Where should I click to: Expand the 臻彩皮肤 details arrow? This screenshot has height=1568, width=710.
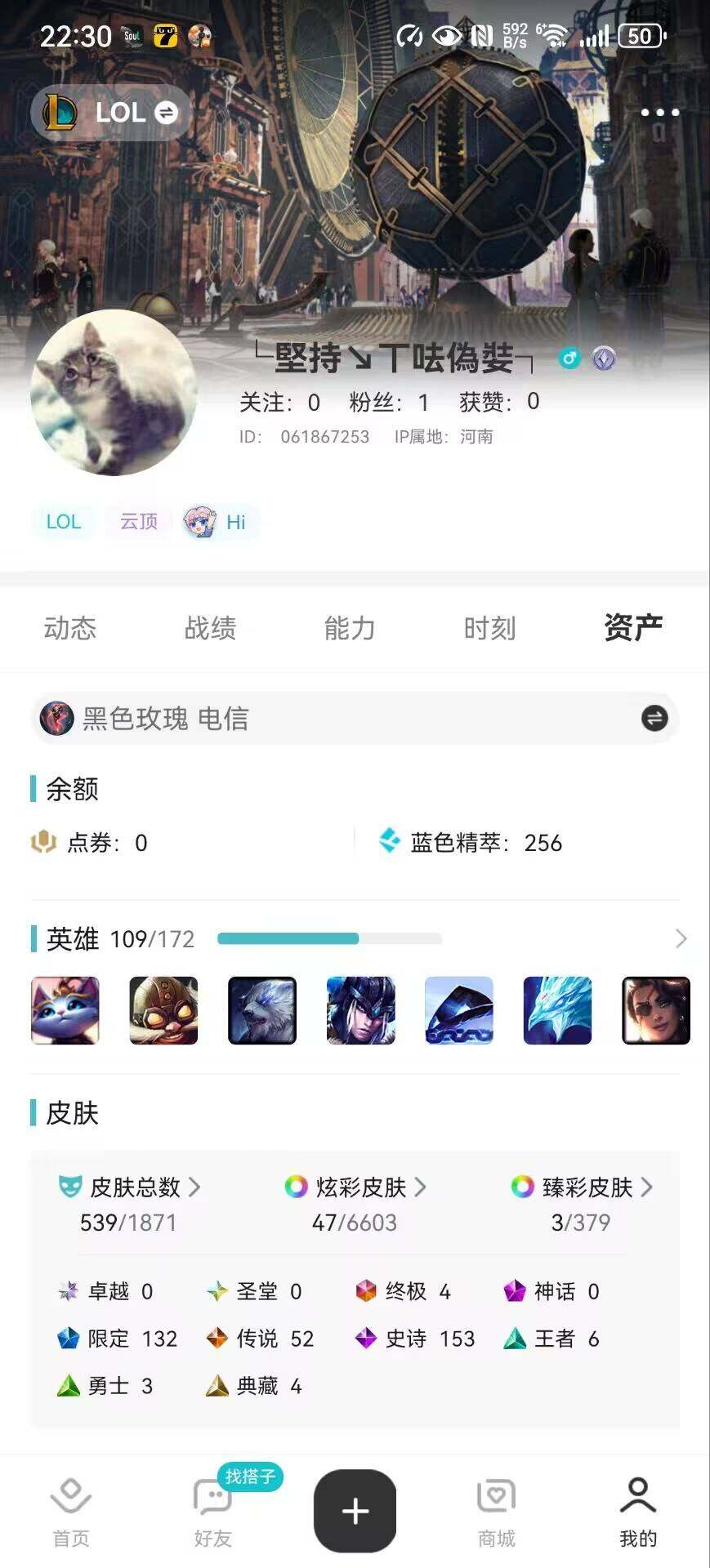(x=649, y=1188)
